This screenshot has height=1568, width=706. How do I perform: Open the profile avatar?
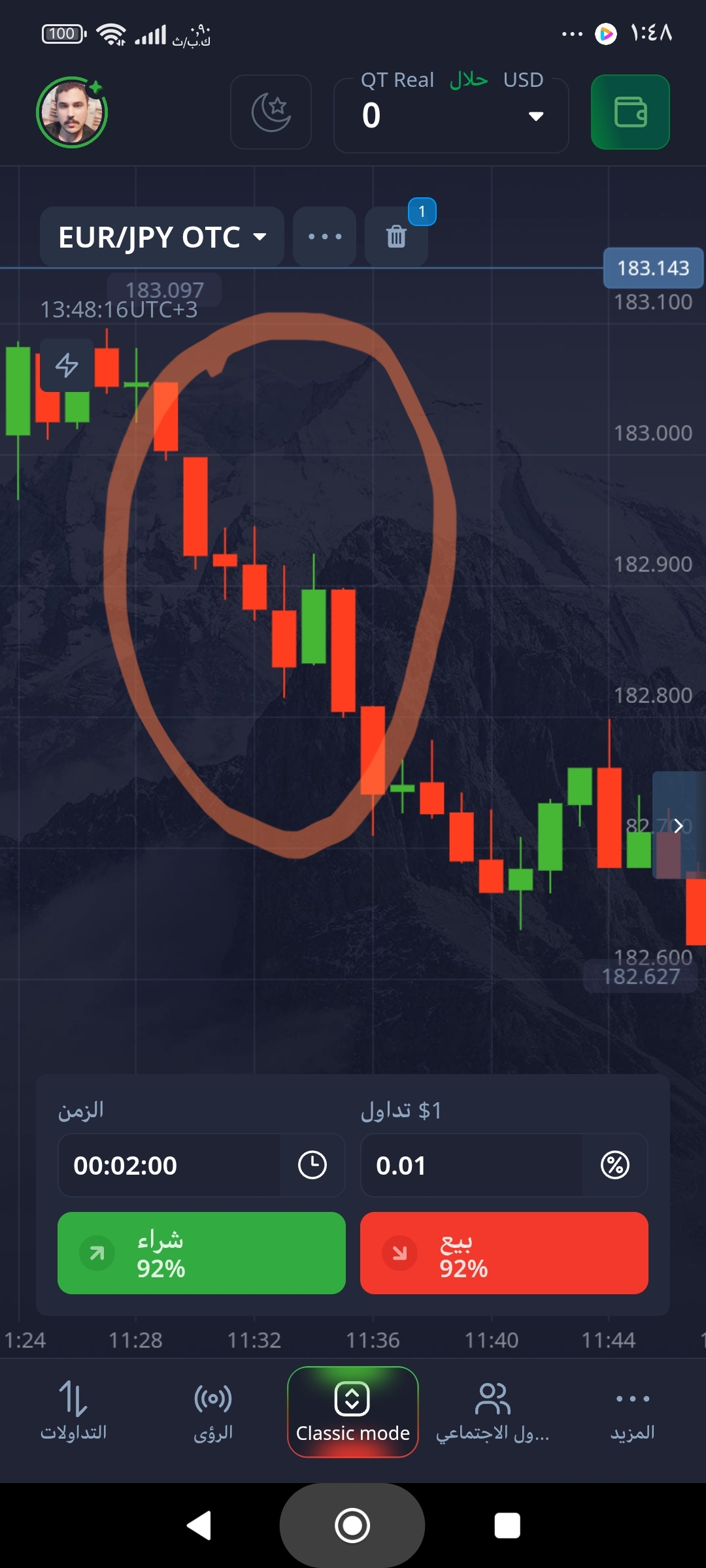click(72, 112)
